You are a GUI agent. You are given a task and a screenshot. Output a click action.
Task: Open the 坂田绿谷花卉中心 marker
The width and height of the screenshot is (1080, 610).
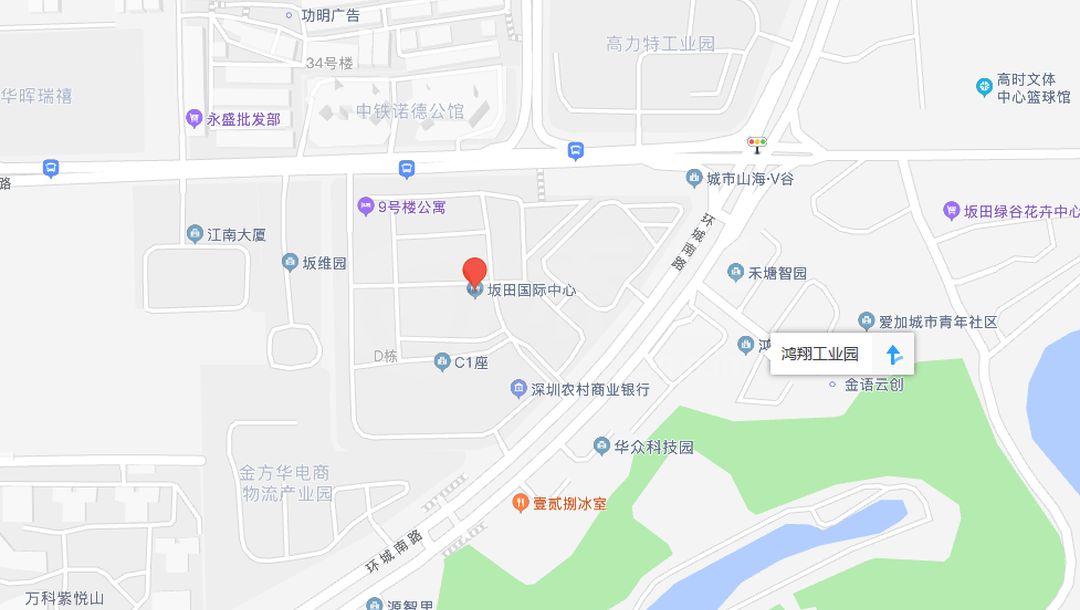(x=951, y=211)
